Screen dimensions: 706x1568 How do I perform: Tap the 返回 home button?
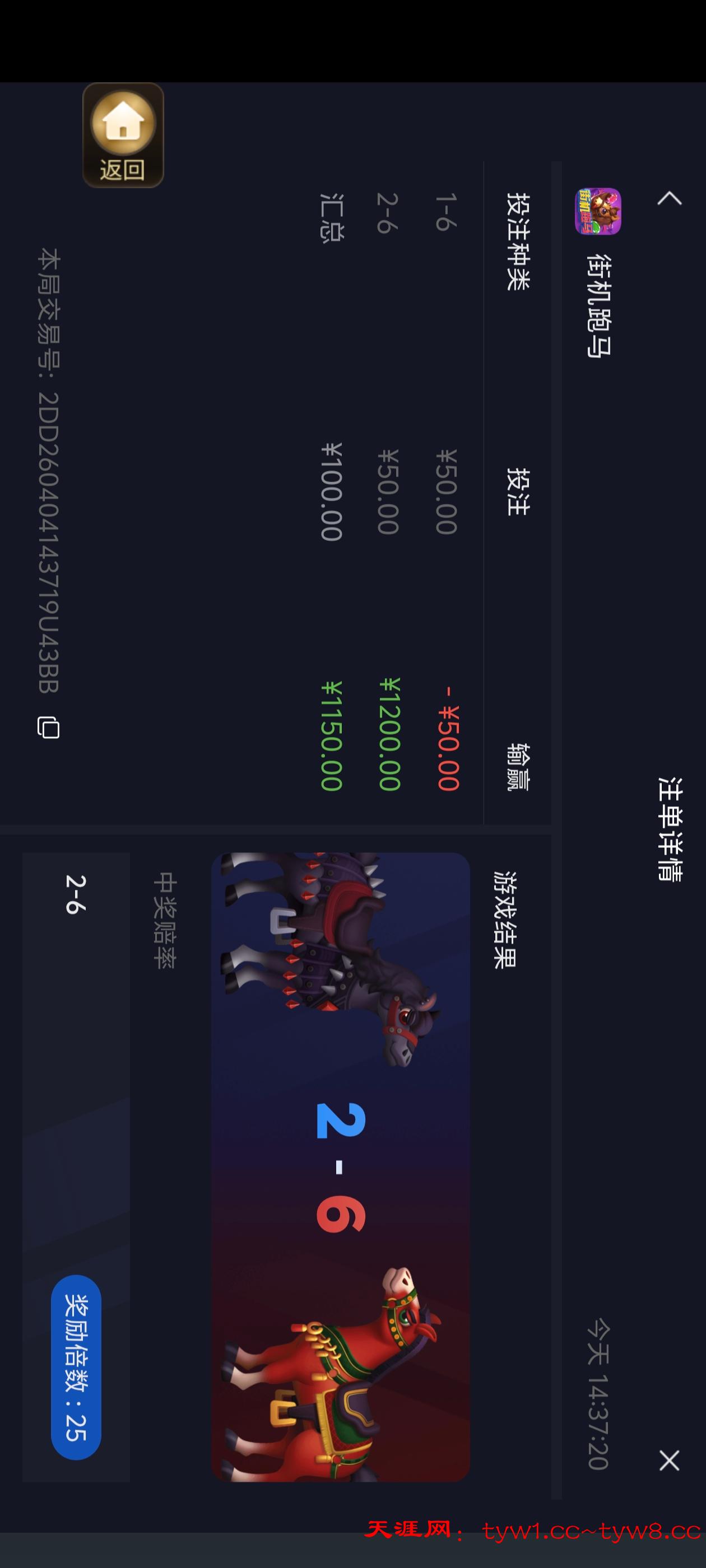pos(123,135)
